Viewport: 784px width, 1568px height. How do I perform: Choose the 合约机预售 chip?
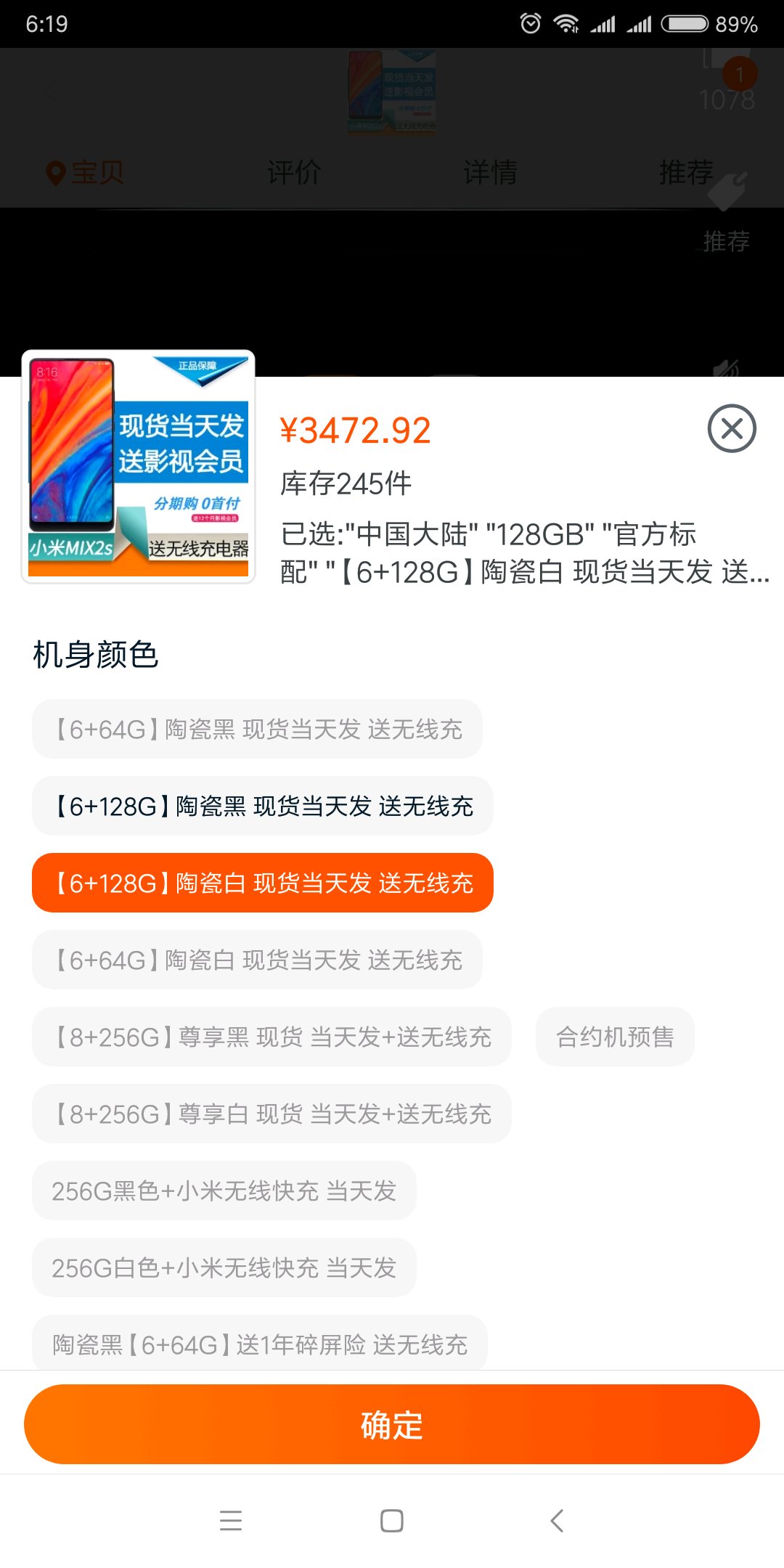click(615, 1037)
